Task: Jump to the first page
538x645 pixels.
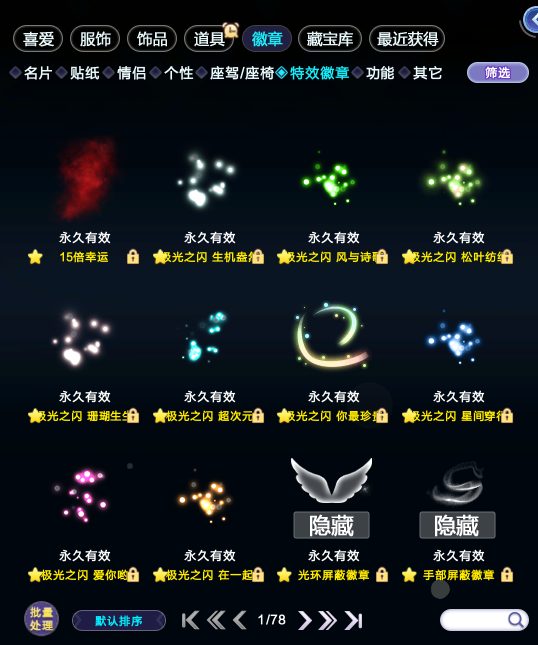Action: click(190, 620)
